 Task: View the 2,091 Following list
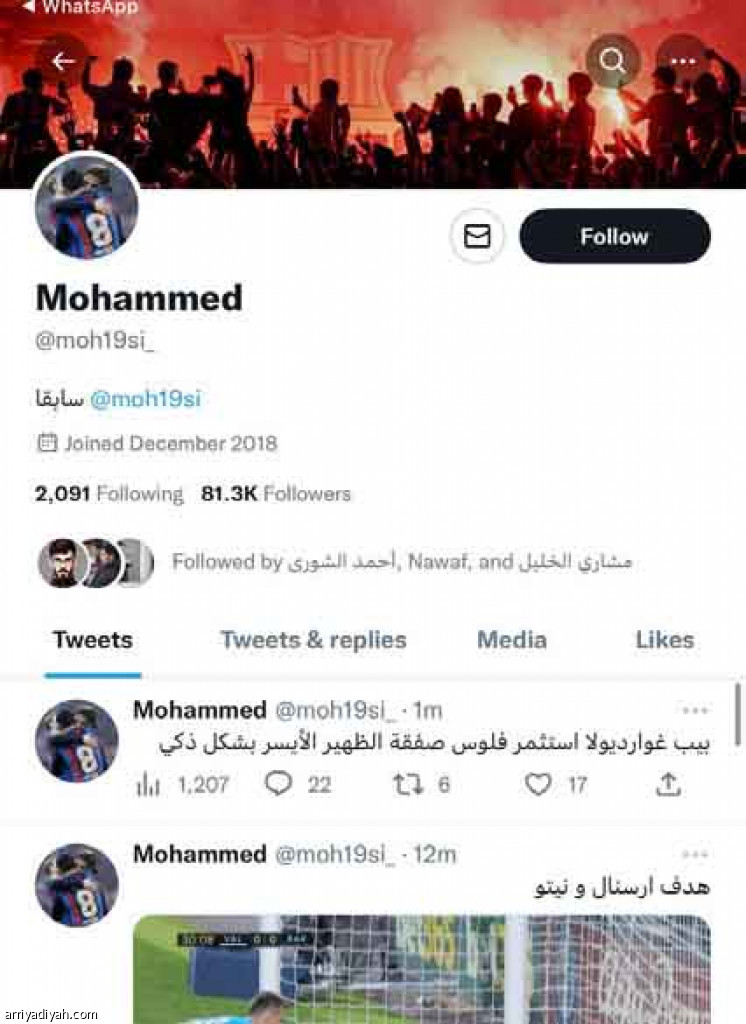pos(109,494)
